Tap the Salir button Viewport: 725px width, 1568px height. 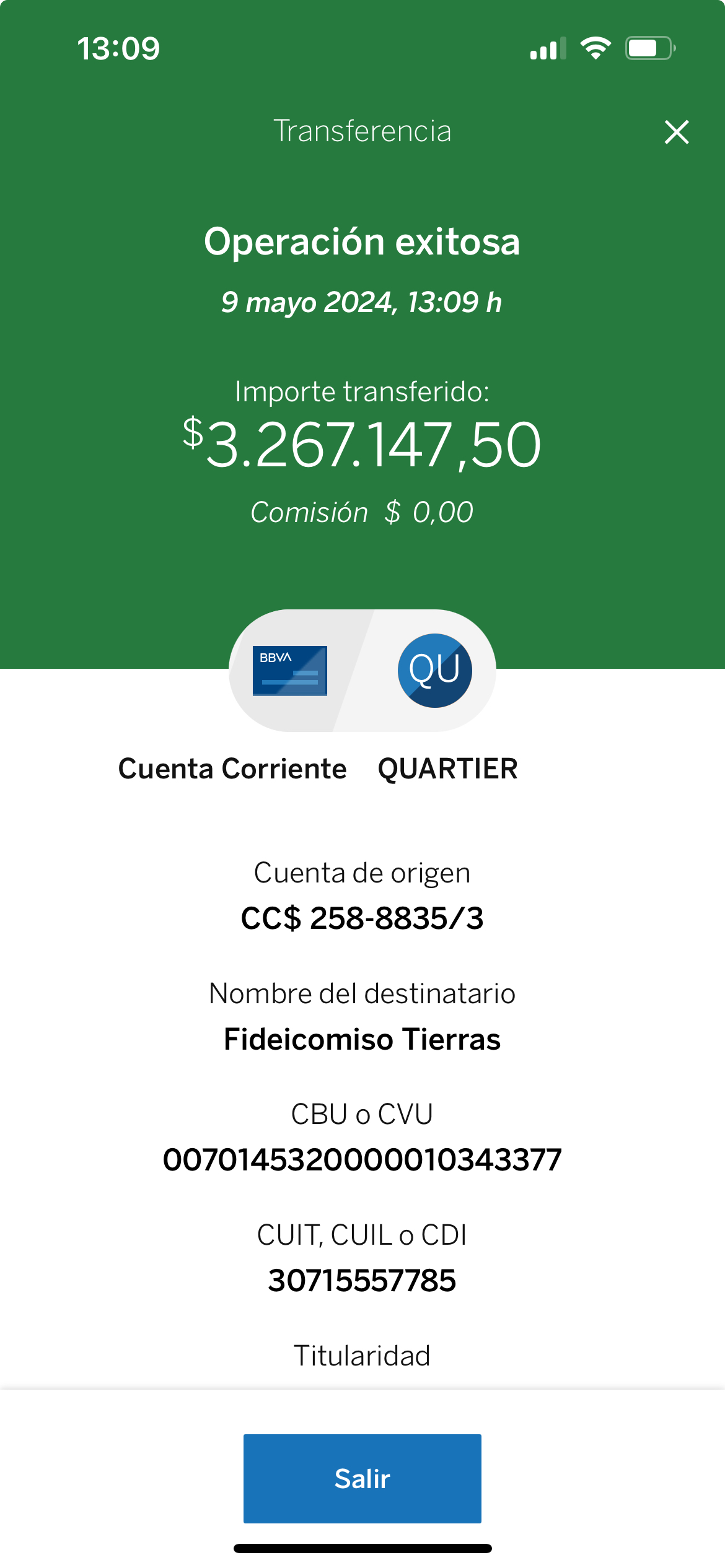362,1478
